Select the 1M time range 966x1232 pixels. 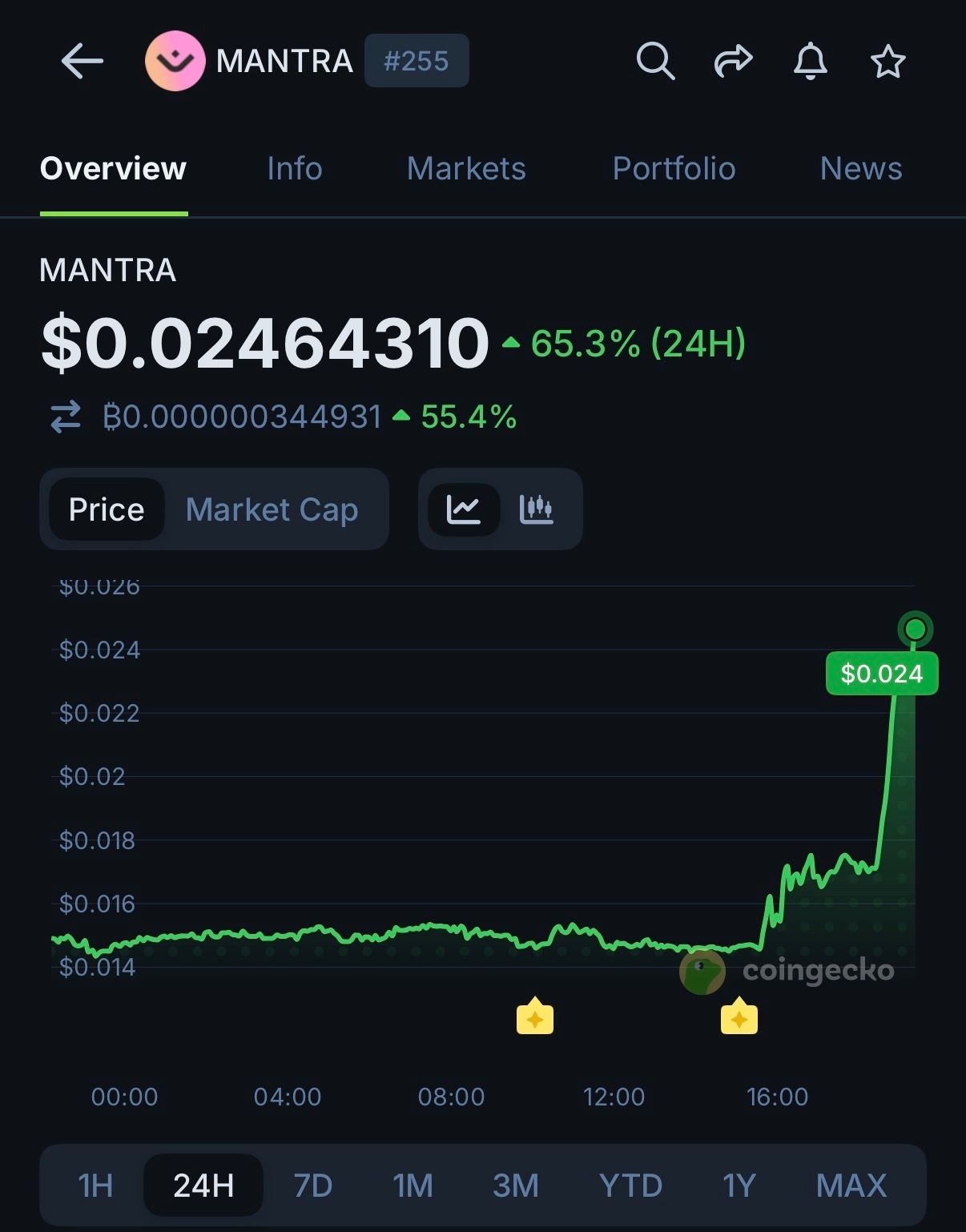[413, 1185]
